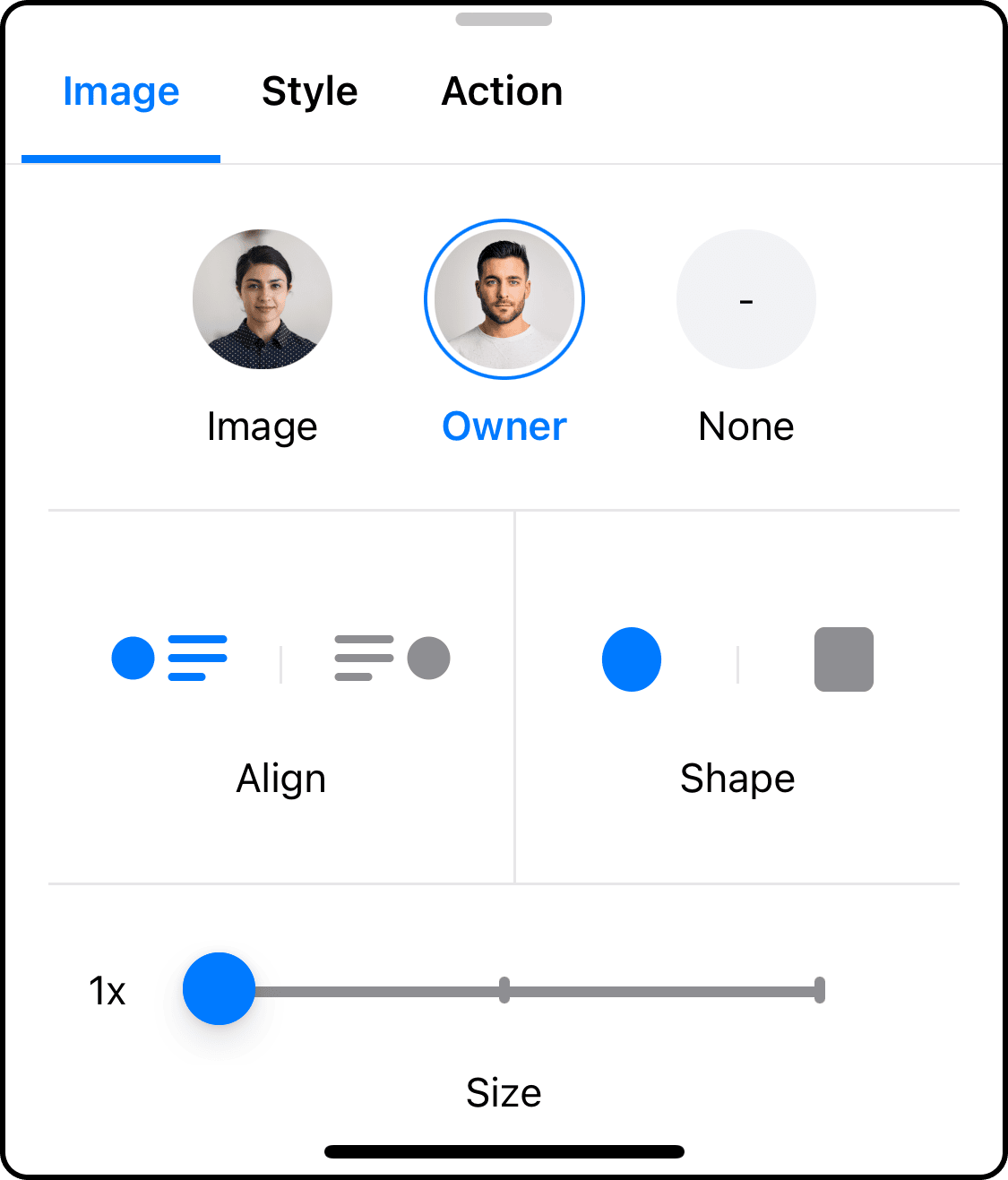Align the image to the right of text
Image resolution: width=1008 pixels, height=1180 pixels.
[x=392, y=659]
